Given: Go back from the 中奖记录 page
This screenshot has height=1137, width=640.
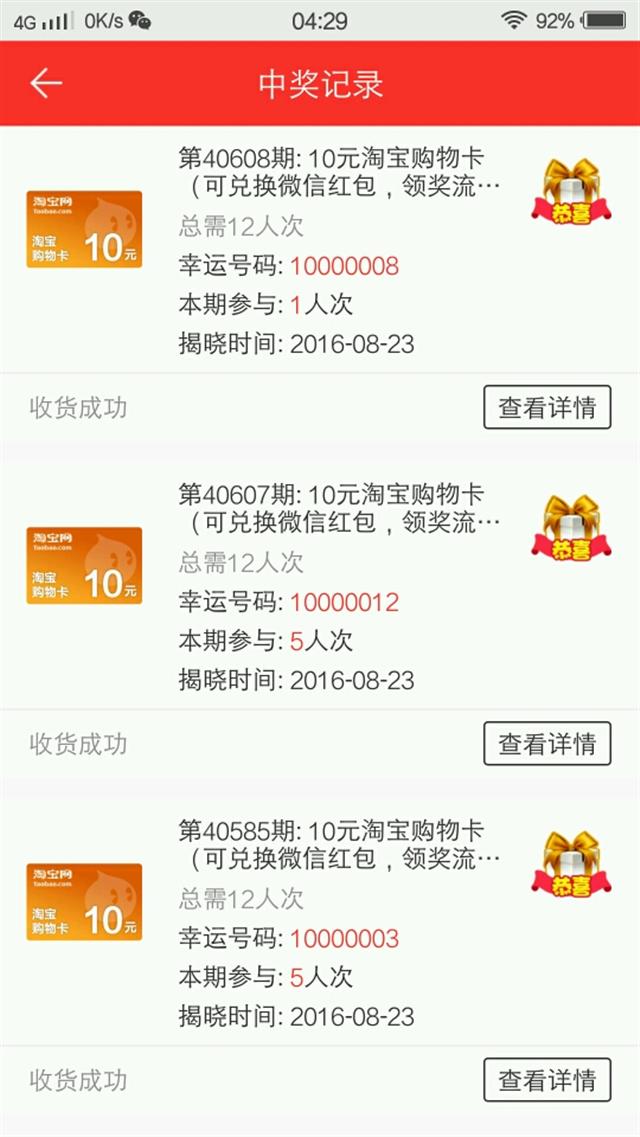Looking at the screenshot, I should (x=46, y=83).
